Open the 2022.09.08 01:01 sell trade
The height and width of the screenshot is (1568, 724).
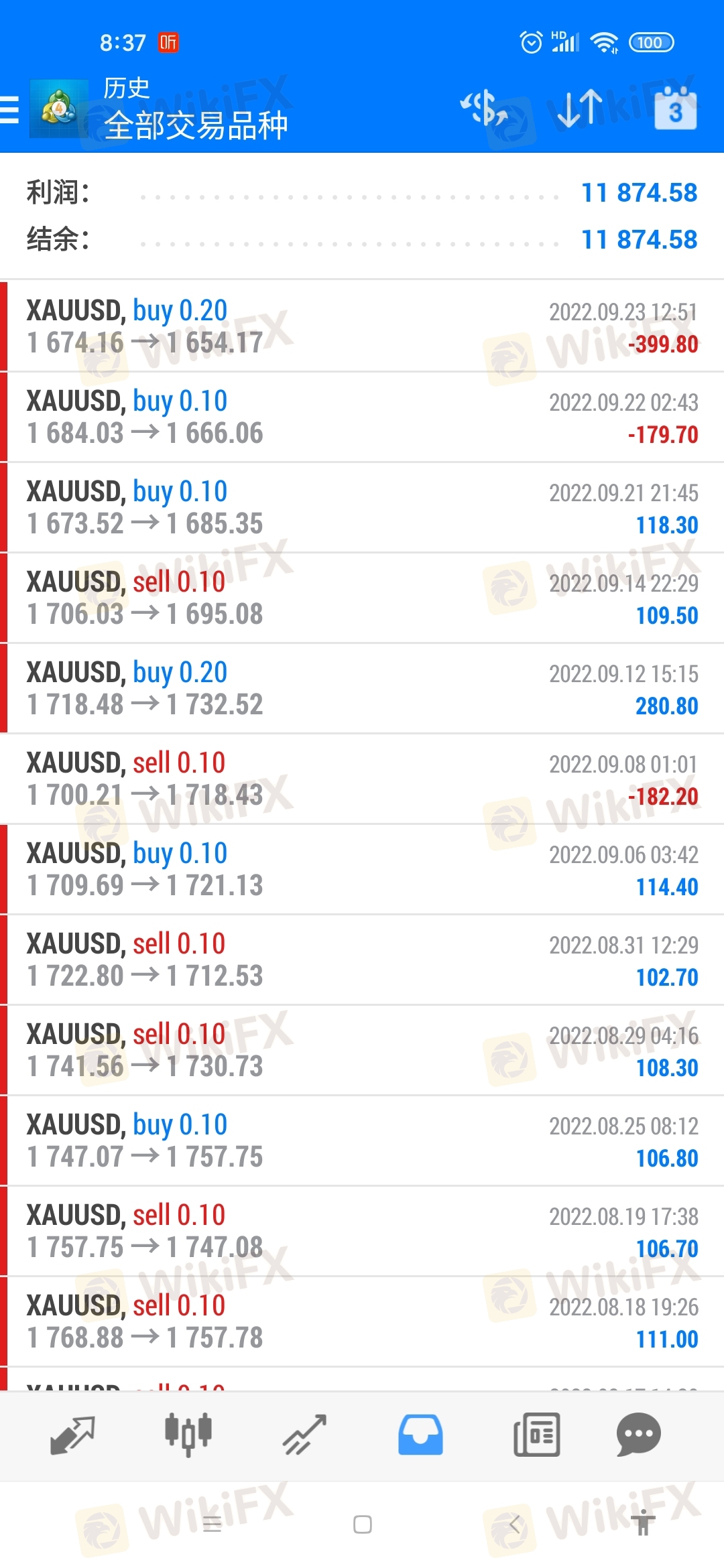coord(362,779)
